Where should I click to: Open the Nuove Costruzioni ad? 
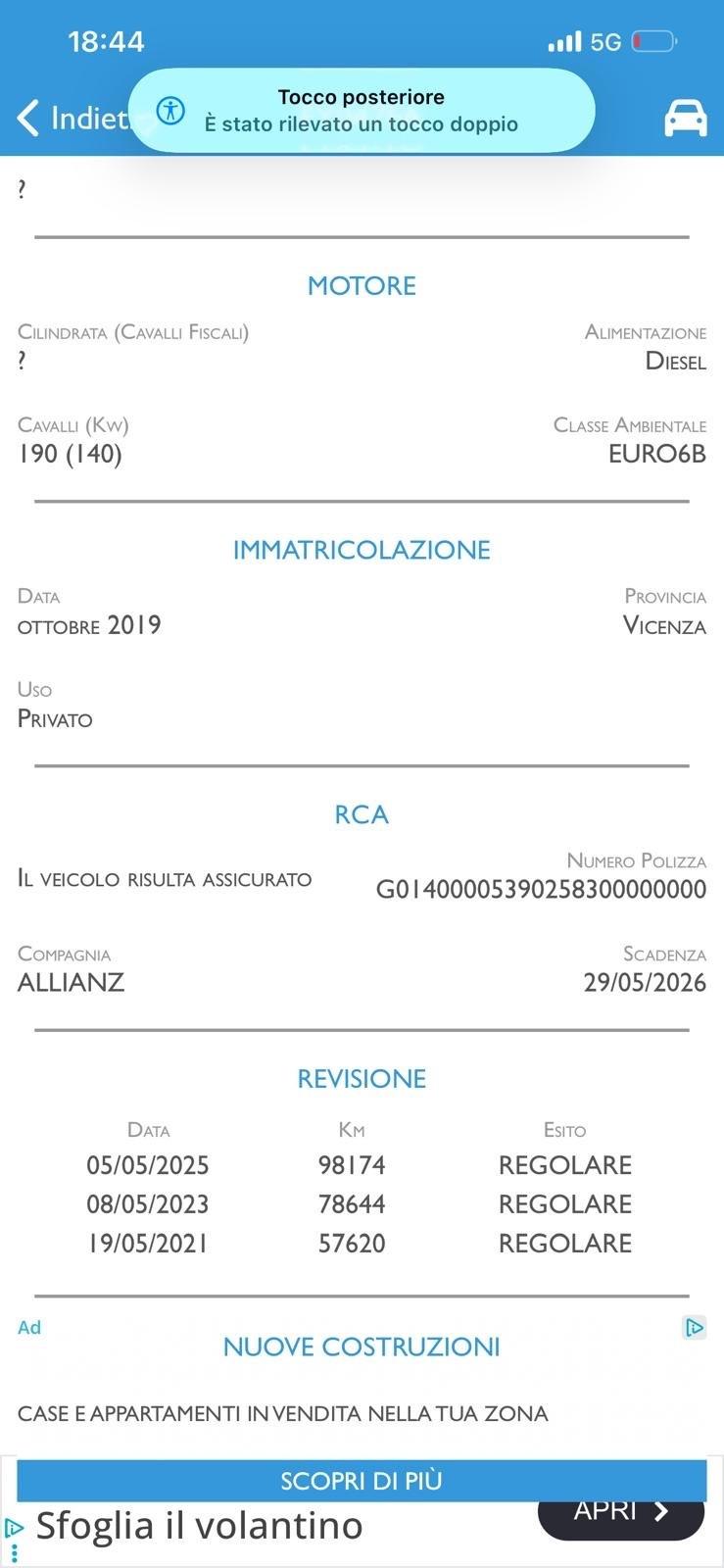(x=362, y=1347)
